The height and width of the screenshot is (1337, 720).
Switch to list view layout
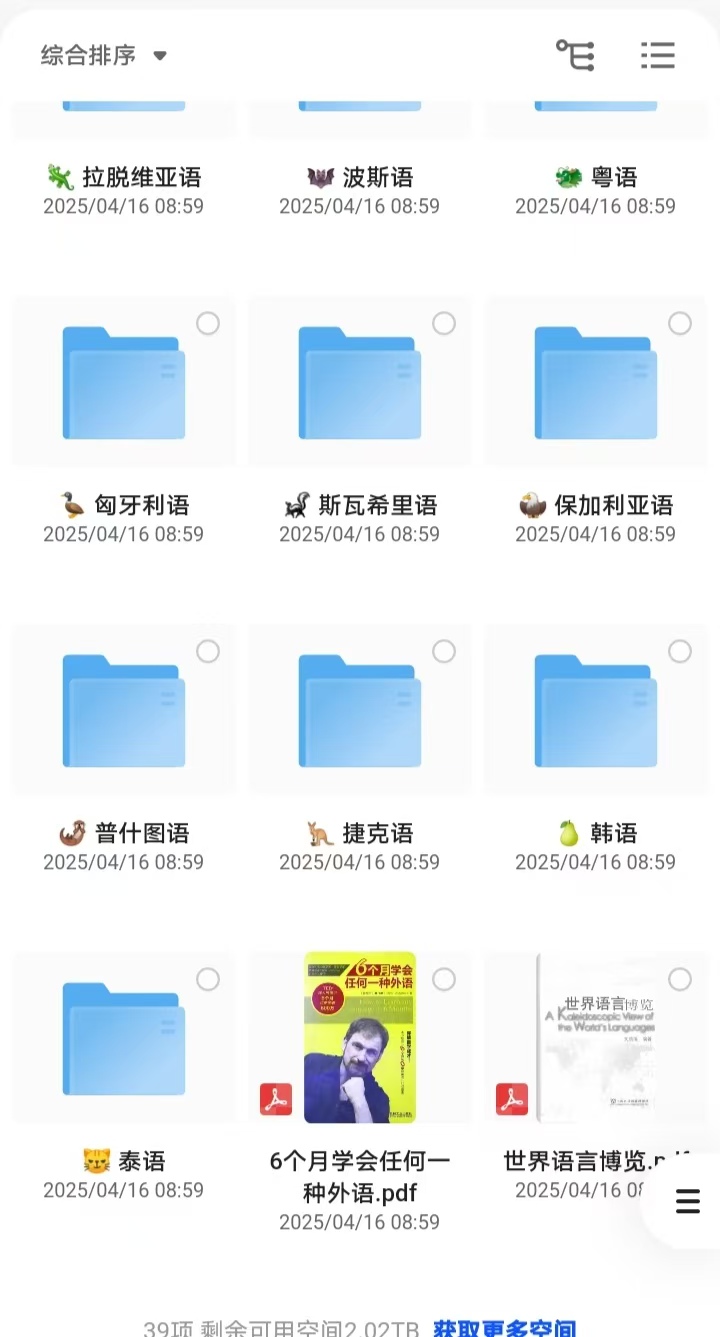(x=657, y=56)
